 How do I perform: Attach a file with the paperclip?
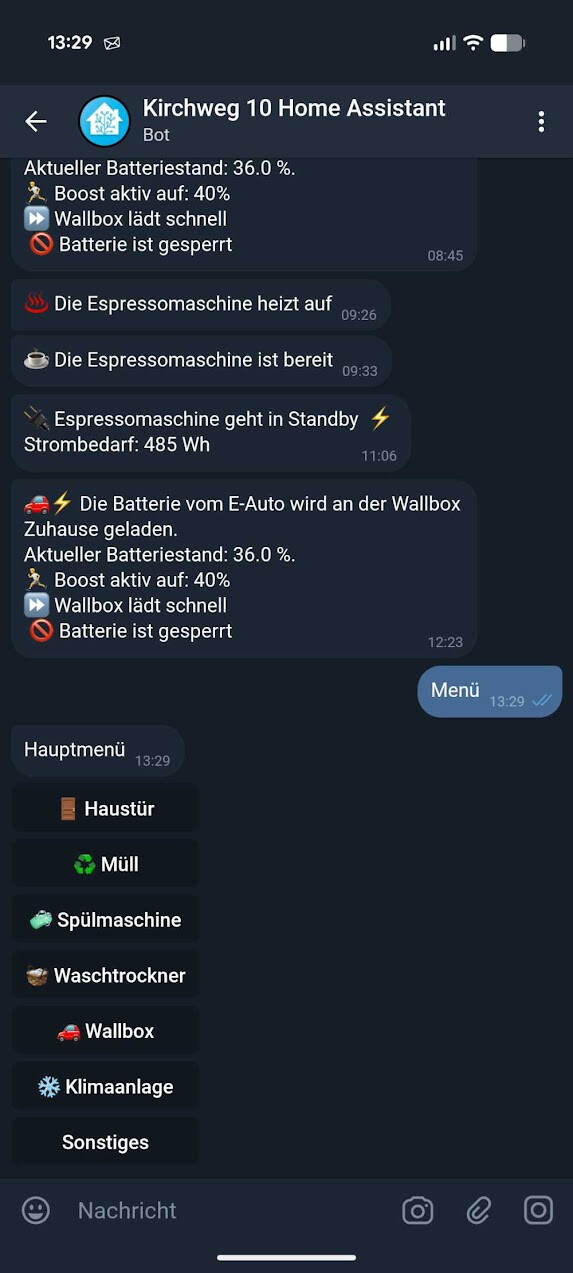pos(479,1210)
